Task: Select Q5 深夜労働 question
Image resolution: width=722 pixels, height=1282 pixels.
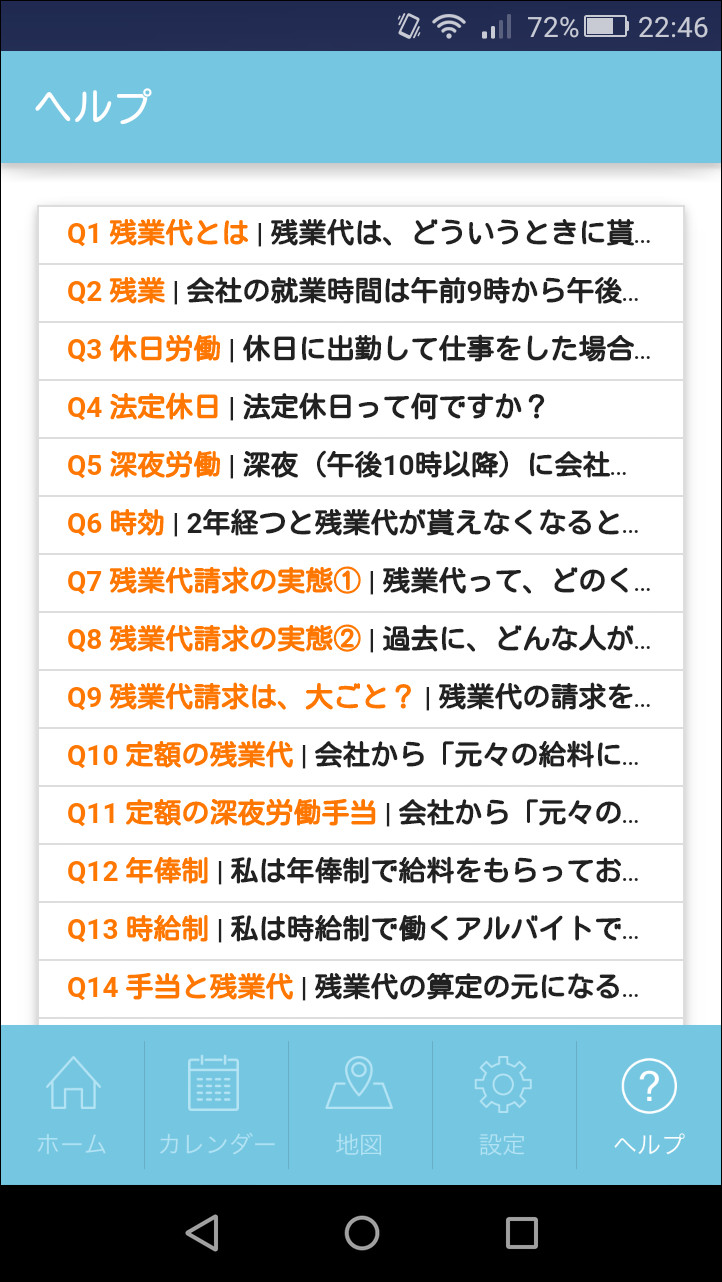Action: [x=360, y=467]
